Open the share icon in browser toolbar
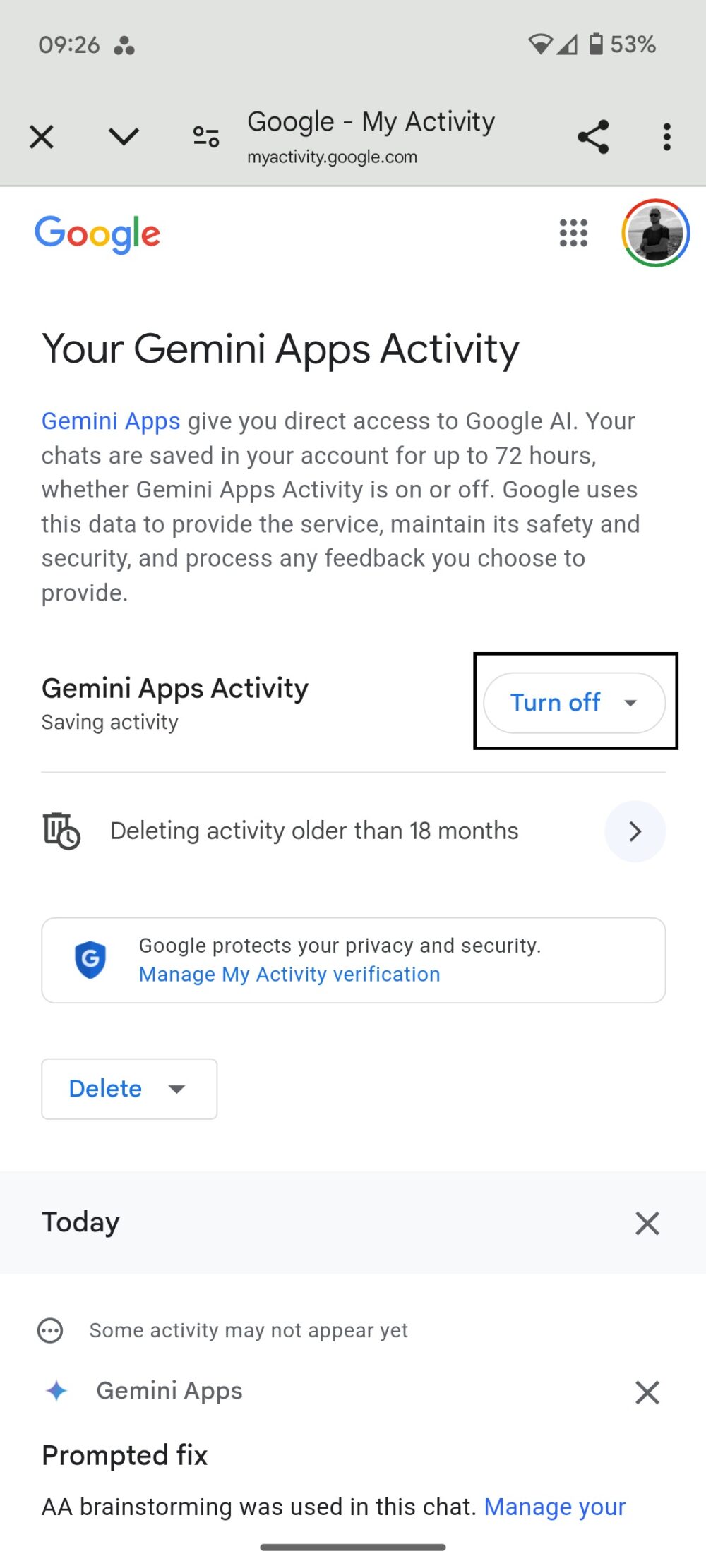 [x=592, y=136]
